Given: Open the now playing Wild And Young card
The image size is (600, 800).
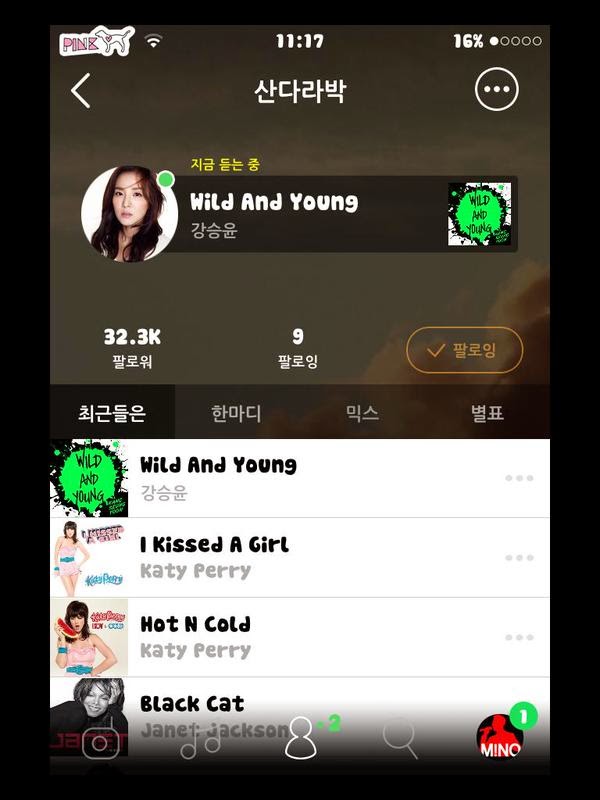Looking at the screenshot, I should point(340,214).
